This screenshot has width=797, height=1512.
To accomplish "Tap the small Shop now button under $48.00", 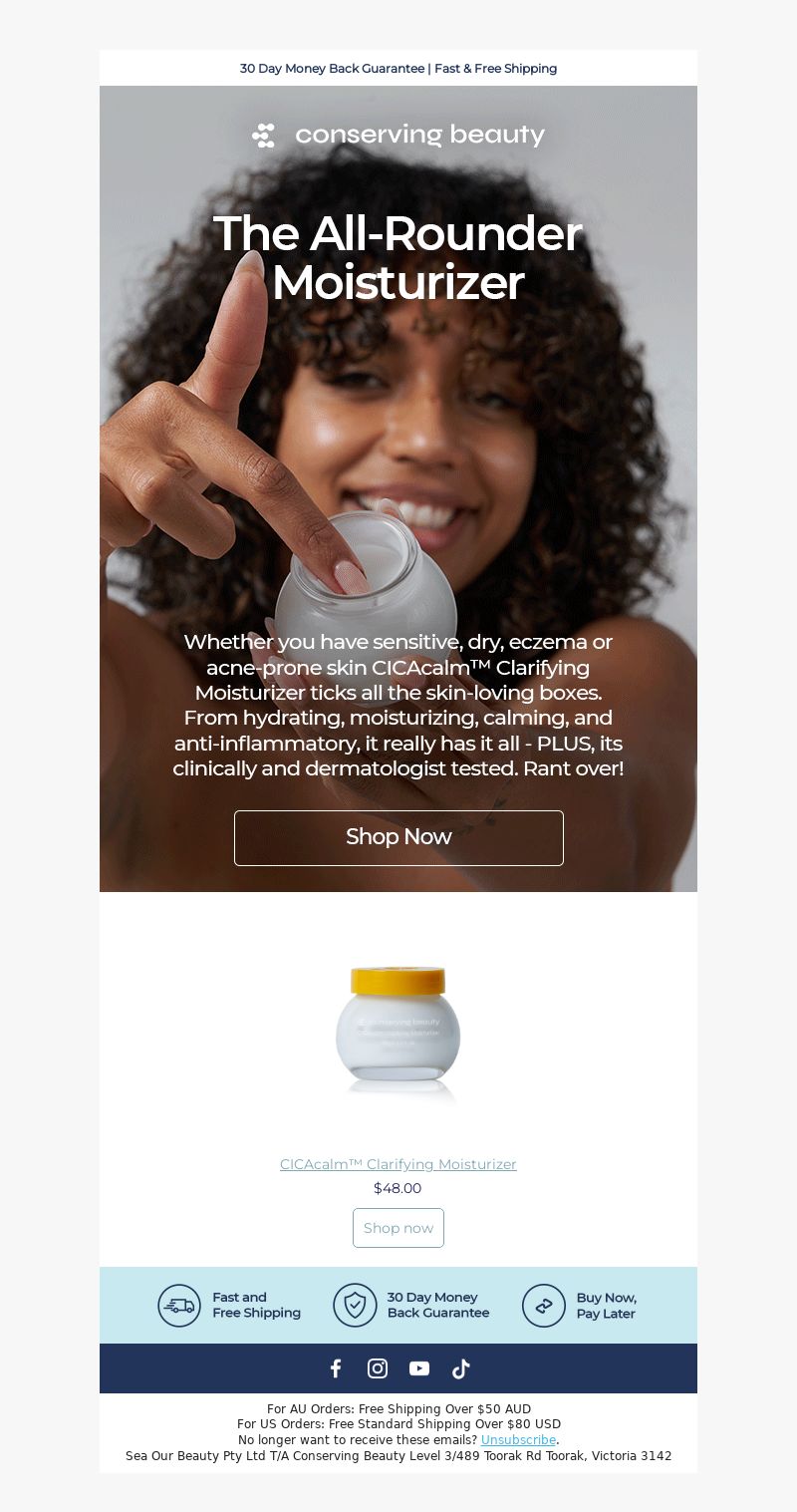I will coord(398,1228).
